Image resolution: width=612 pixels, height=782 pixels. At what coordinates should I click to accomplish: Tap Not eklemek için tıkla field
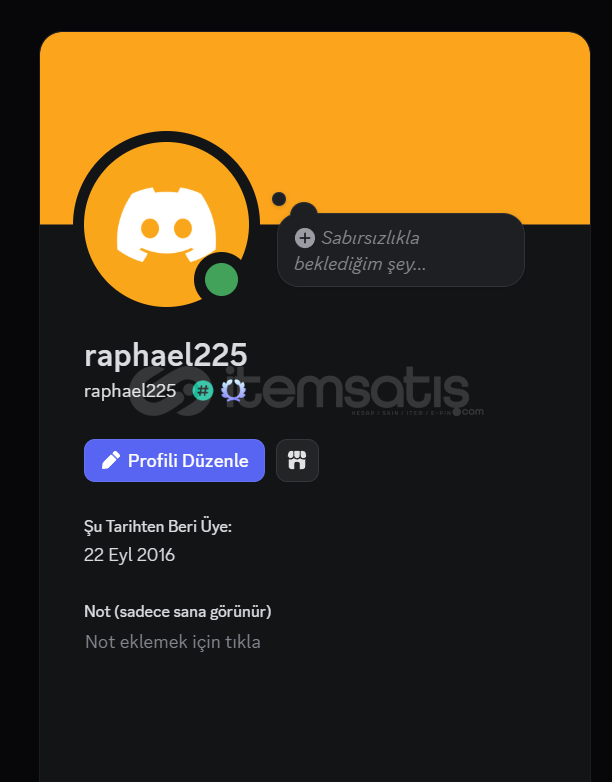tap(173, 642)
